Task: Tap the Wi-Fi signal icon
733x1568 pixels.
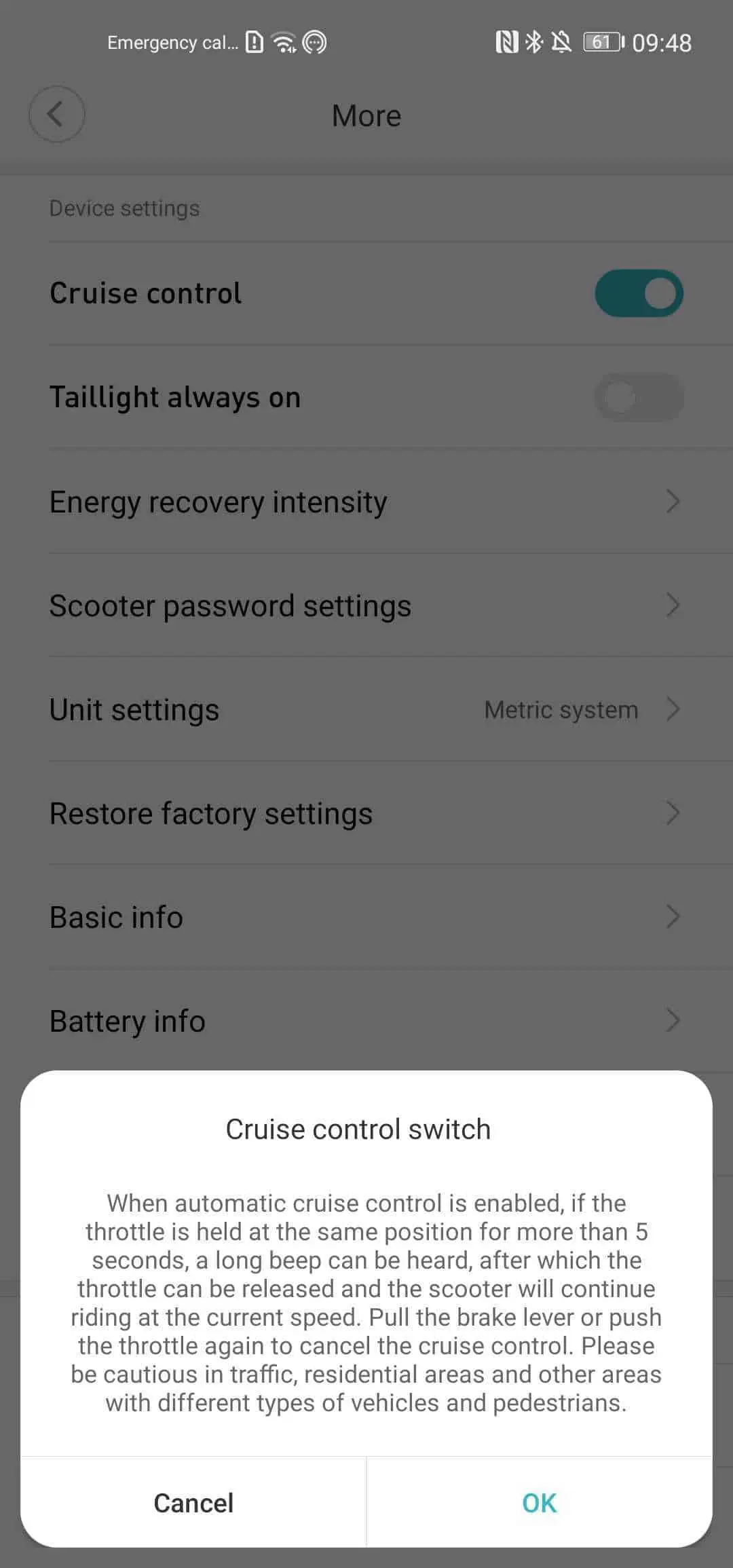Action: click(284, 41)
